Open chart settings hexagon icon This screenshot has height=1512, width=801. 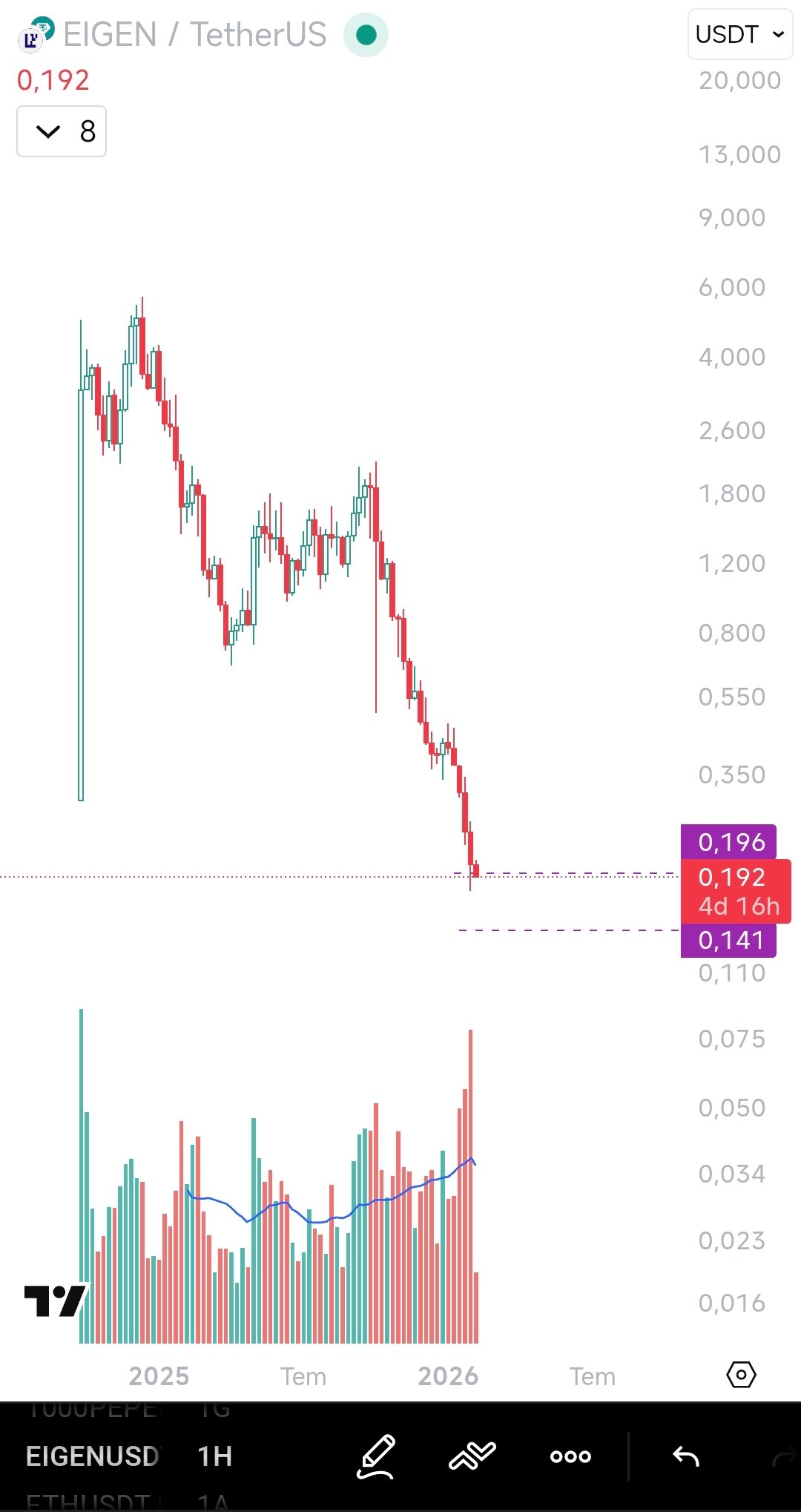[x=741, y=1375]
